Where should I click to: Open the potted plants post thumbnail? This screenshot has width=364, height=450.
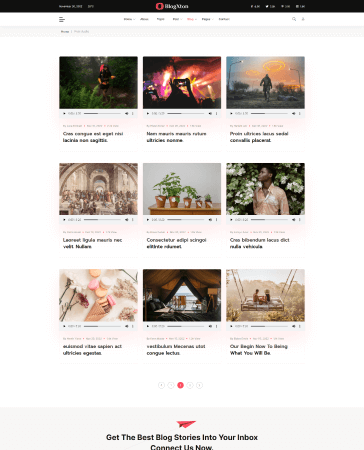182,189
